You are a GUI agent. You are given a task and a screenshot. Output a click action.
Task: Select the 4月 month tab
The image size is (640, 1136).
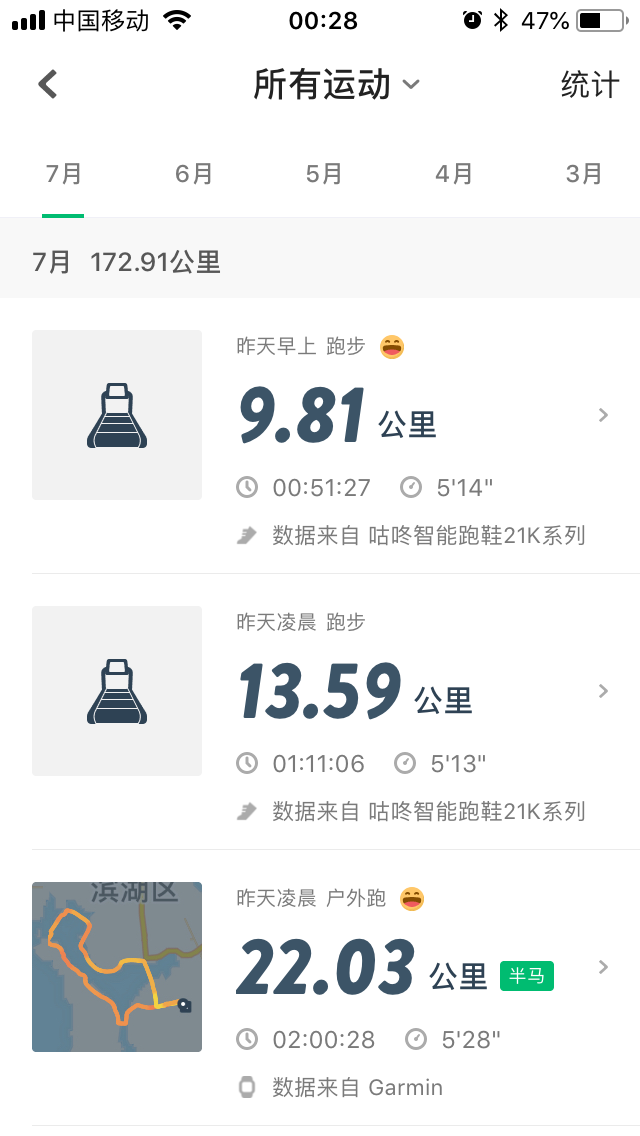454,174
